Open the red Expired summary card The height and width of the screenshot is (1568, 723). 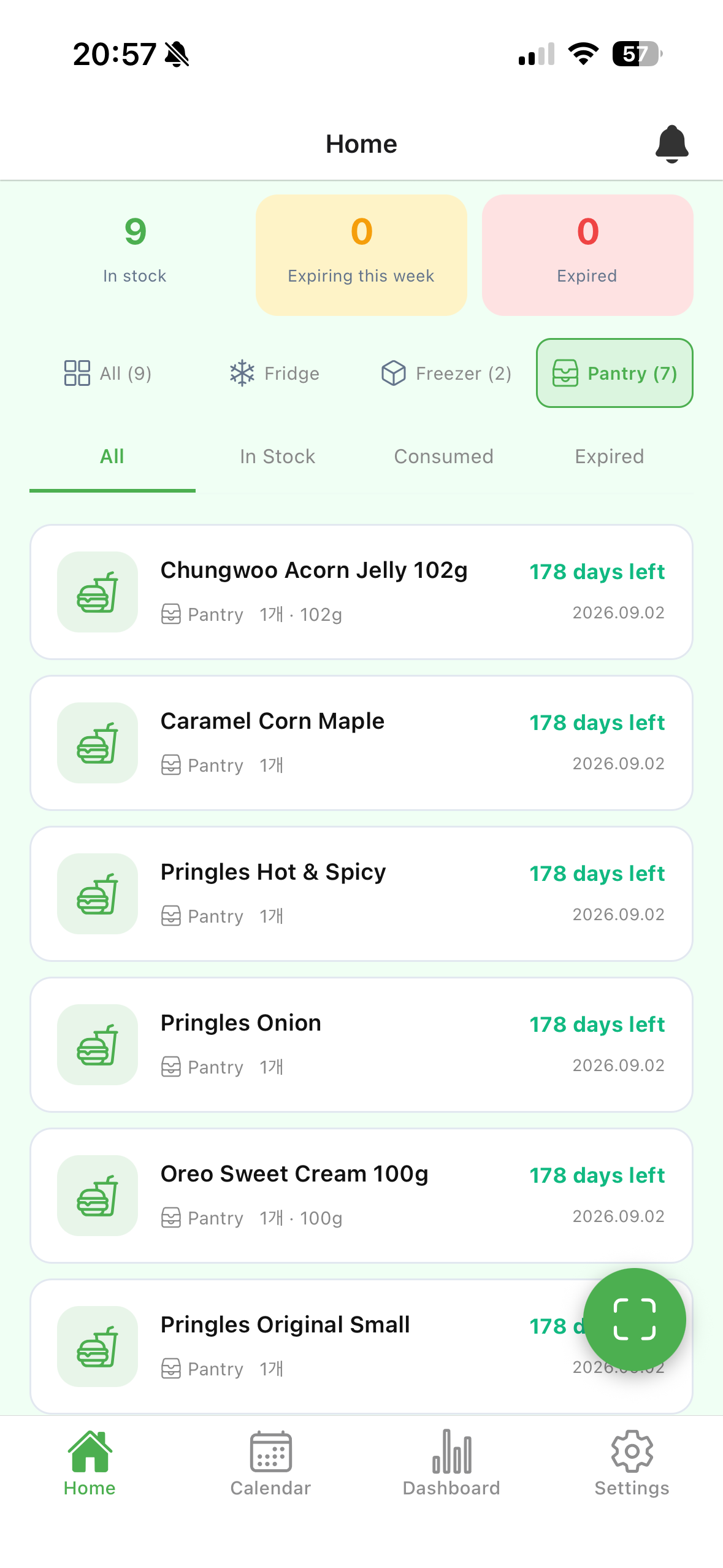click(587, 255)
